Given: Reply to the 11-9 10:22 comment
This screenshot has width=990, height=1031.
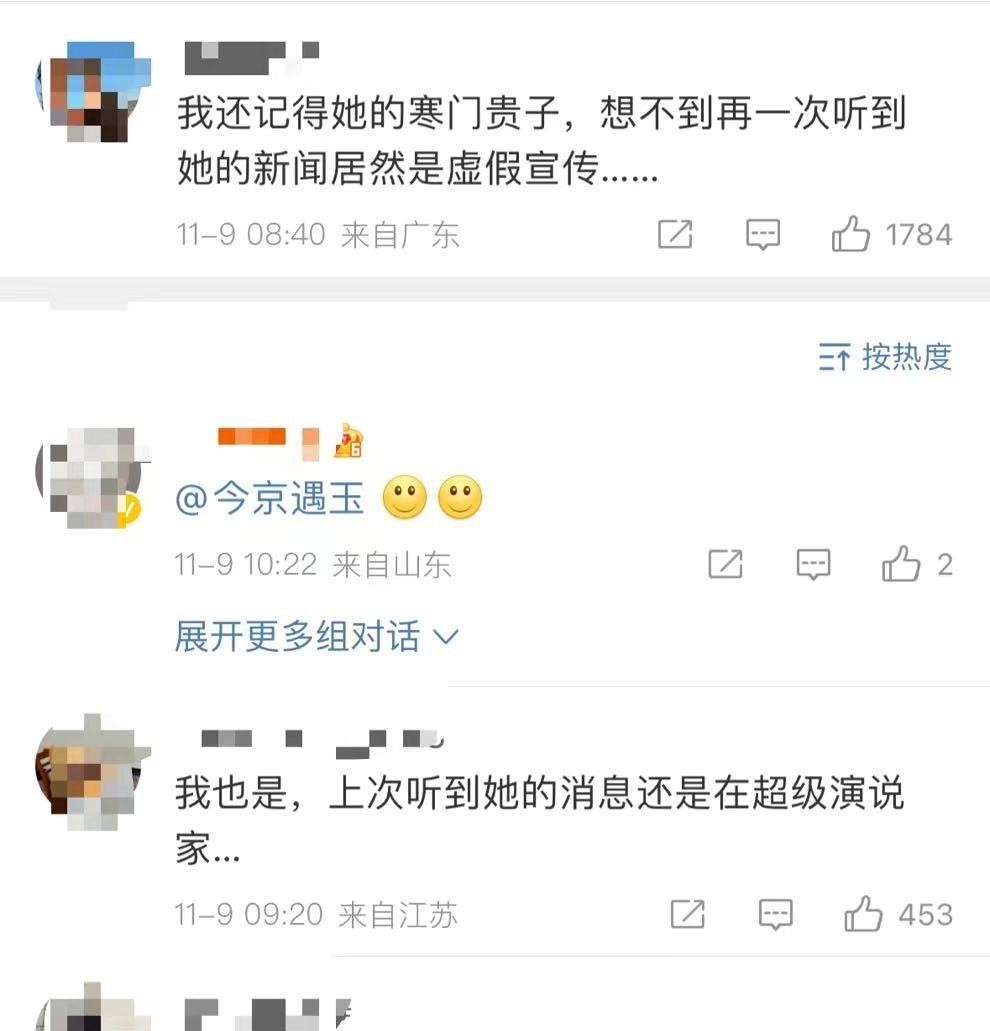Looking at the screenshot, I should (813, 565).
